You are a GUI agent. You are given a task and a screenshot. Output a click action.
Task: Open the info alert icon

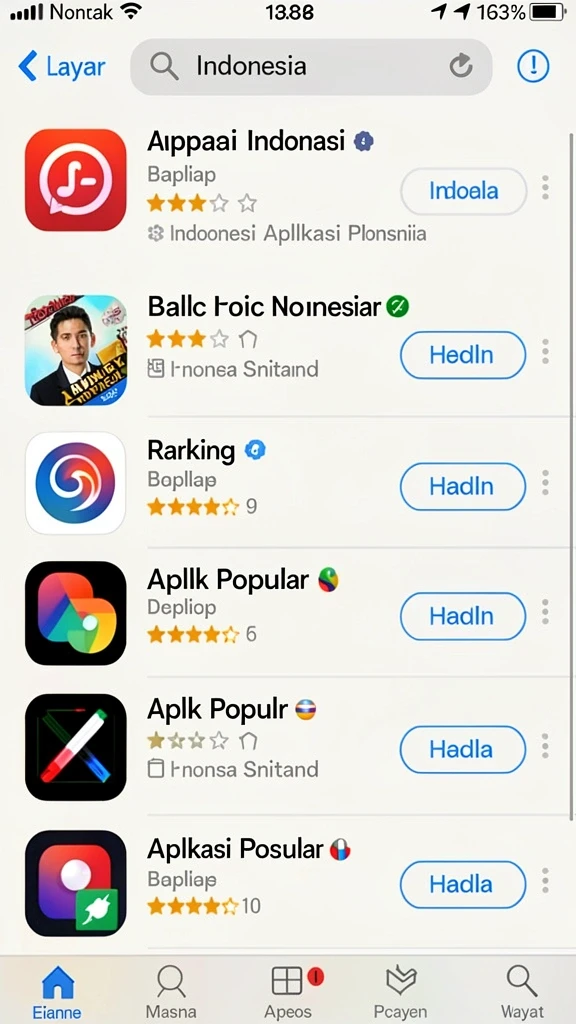coord(533,66)
